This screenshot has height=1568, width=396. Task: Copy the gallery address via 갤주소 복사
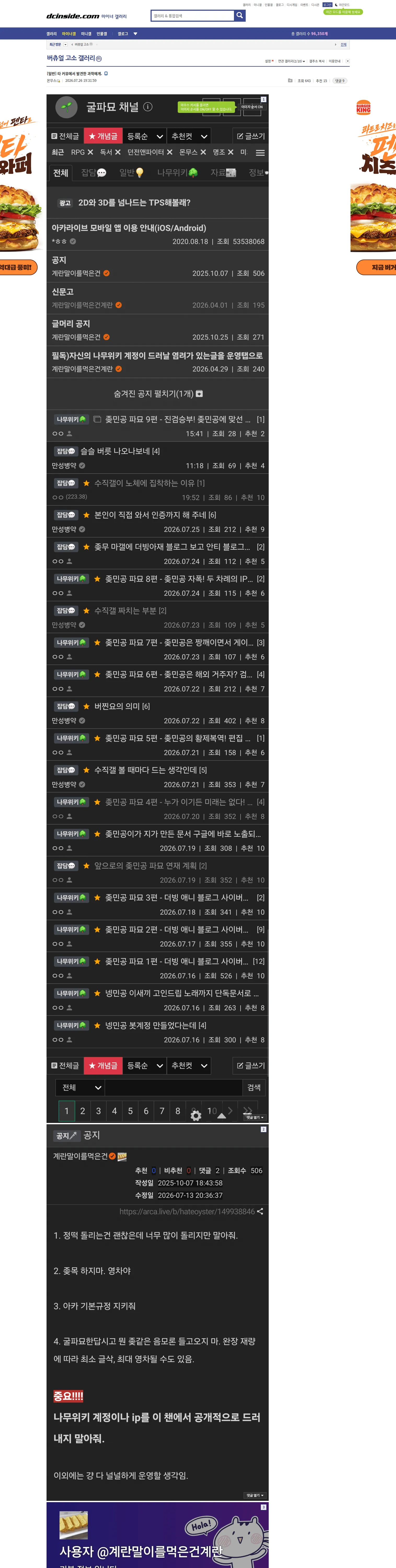[317, 61]
